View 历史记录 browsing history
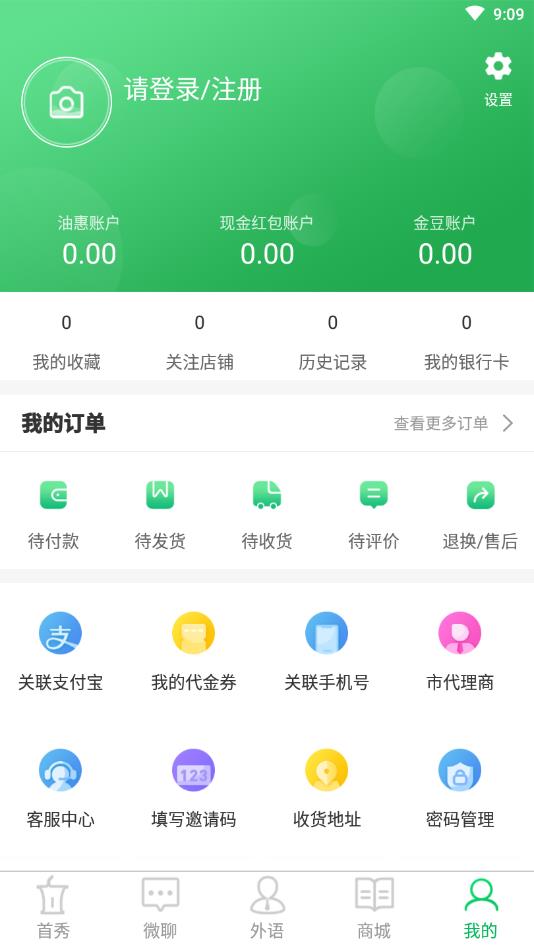The height and width of the screenshot is (949, 534). (332, 343)
